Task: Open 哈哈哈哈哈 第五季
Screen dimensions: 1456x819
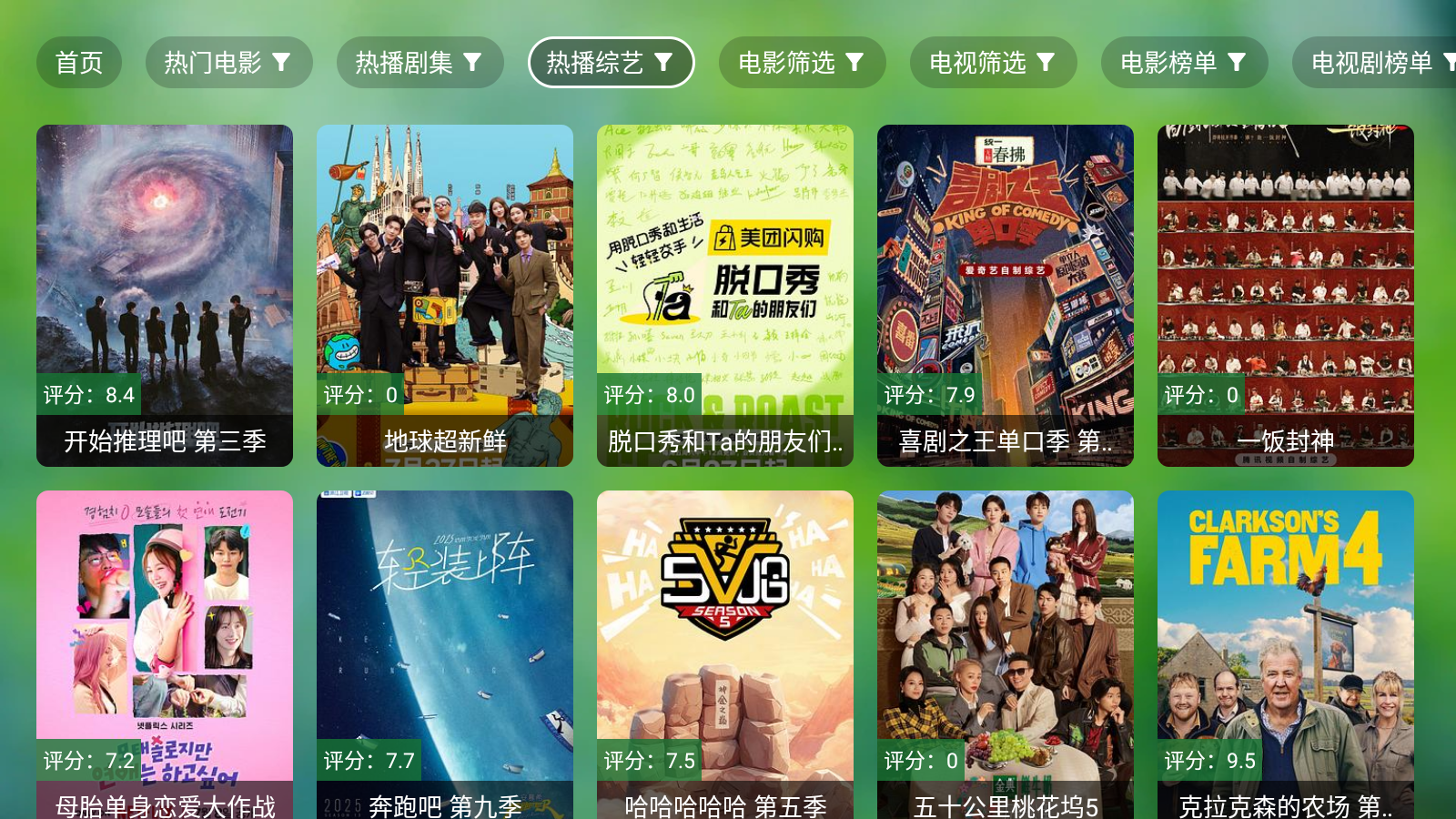Action: point(725,655)
